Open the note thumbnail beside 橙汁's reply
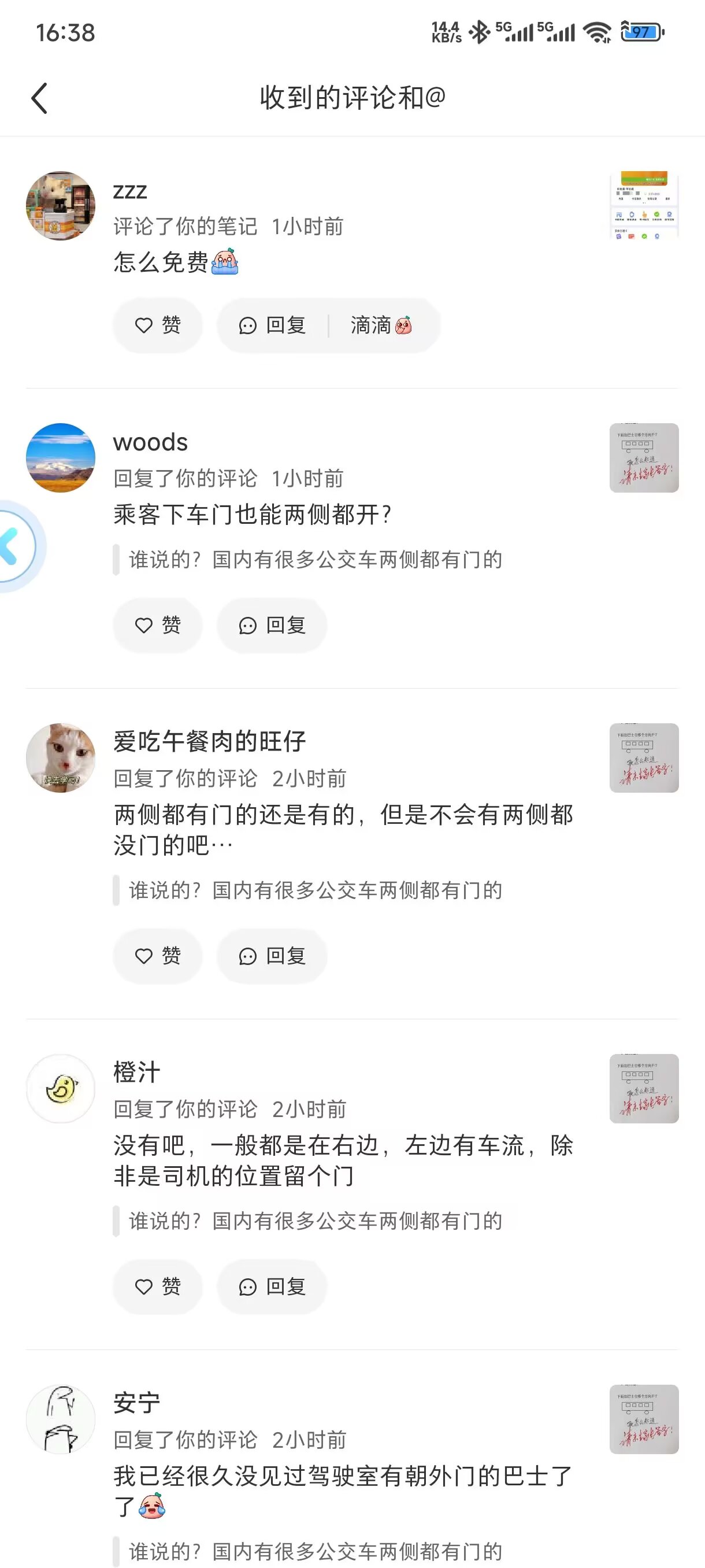 [x=644, y=1088]
